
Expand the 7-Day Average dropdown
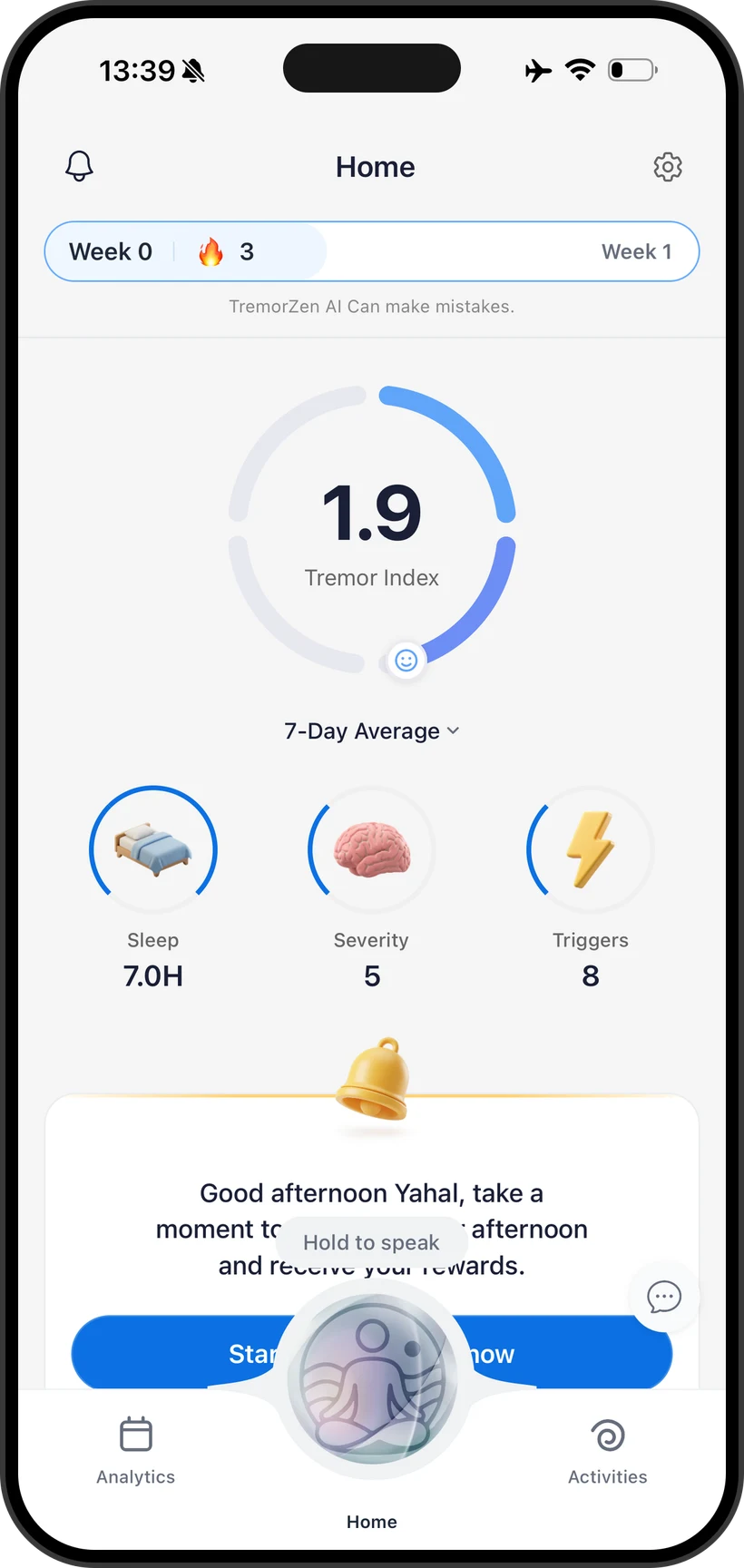tap(372, 730)
